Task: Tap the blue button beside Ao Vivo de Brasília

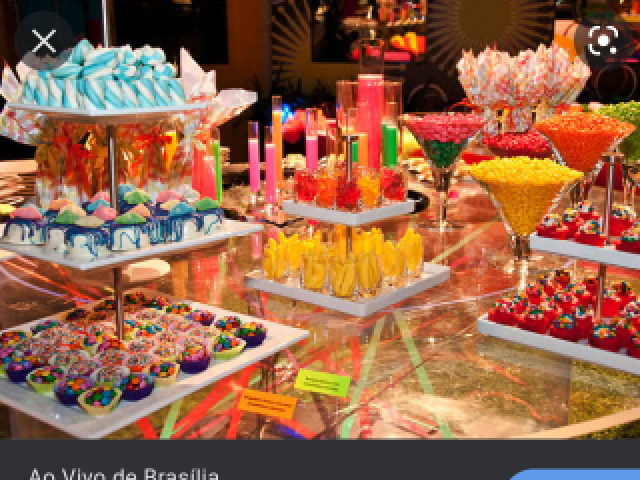Action: point(575,475)
